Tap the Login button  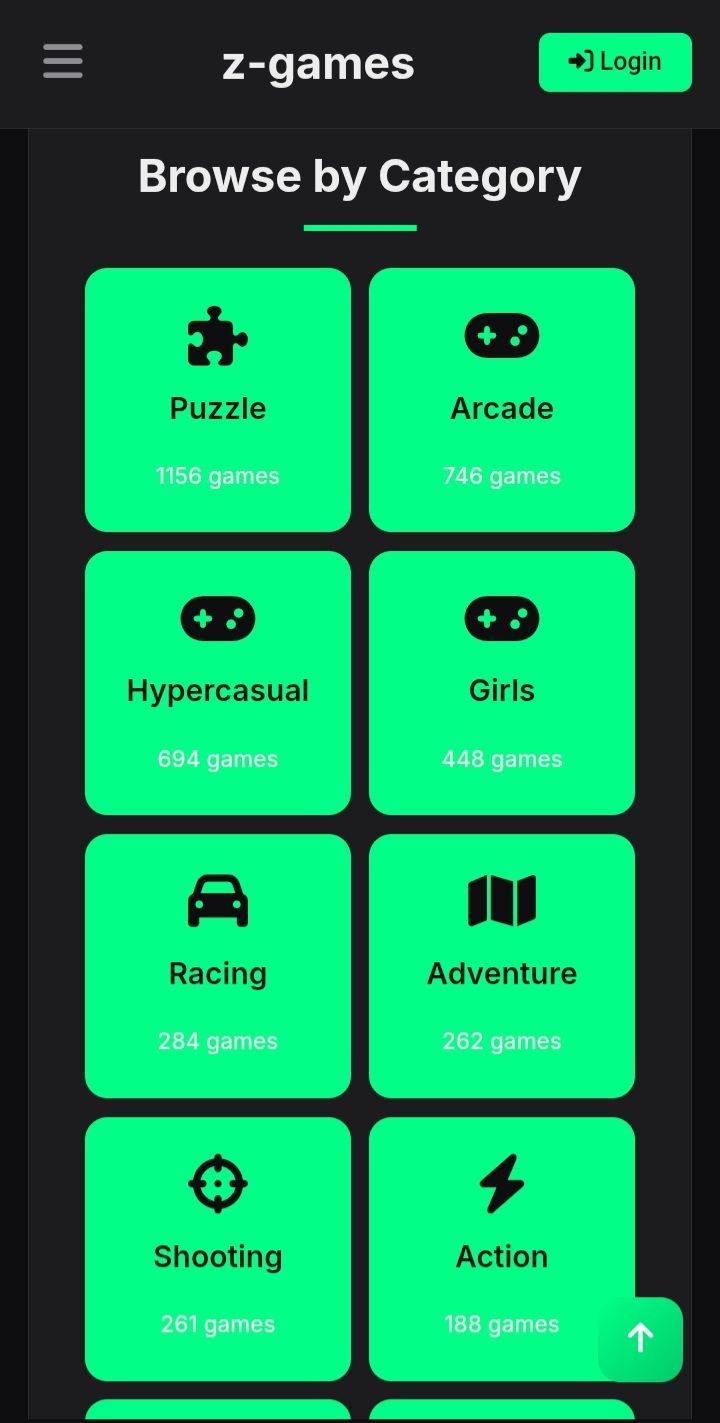coord(615,62)
